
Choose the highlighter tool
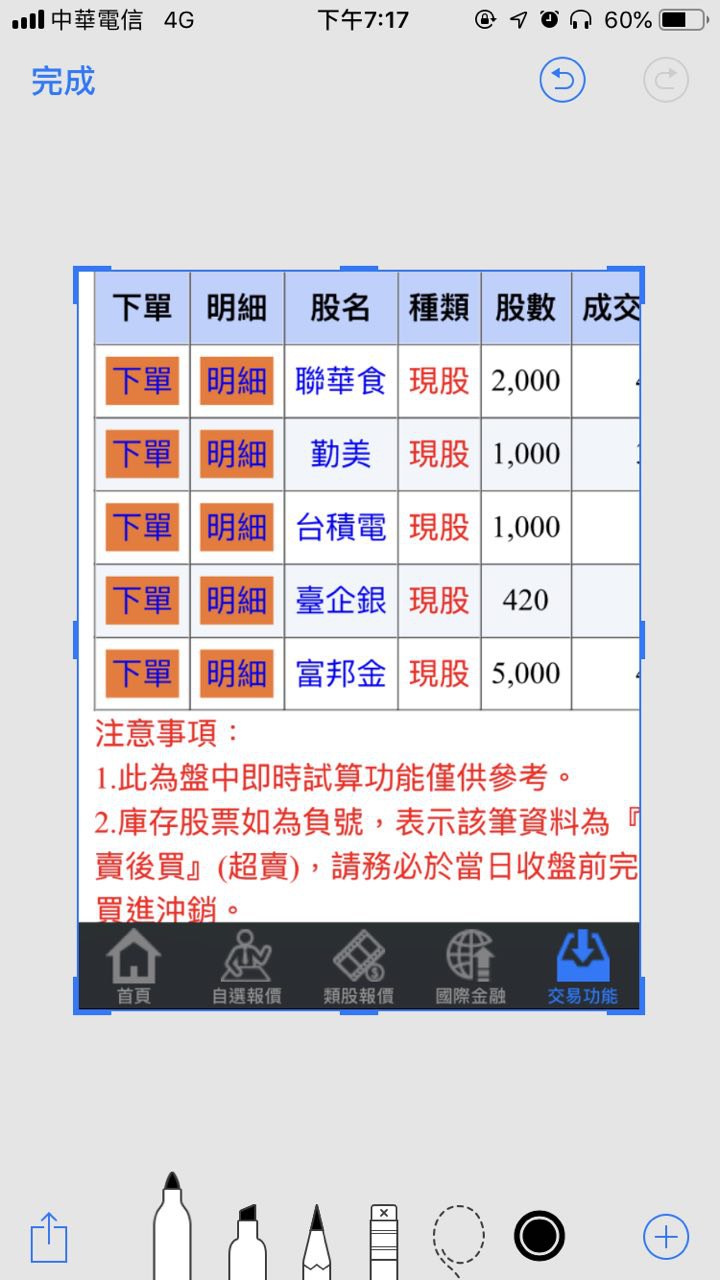(247, 1240)
